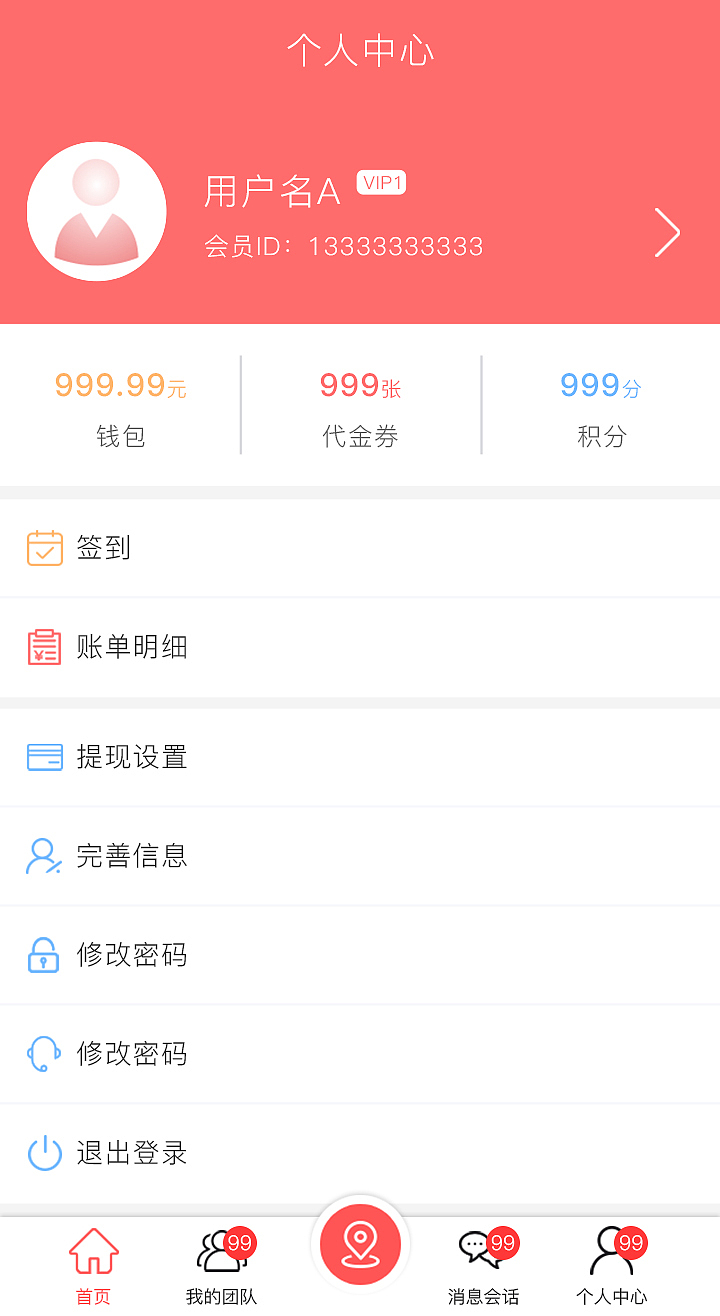Open 代金券 vouchers section
The width and height of the screenshot is (720, 1316).
pyautogui.click(x=360, y=405)
